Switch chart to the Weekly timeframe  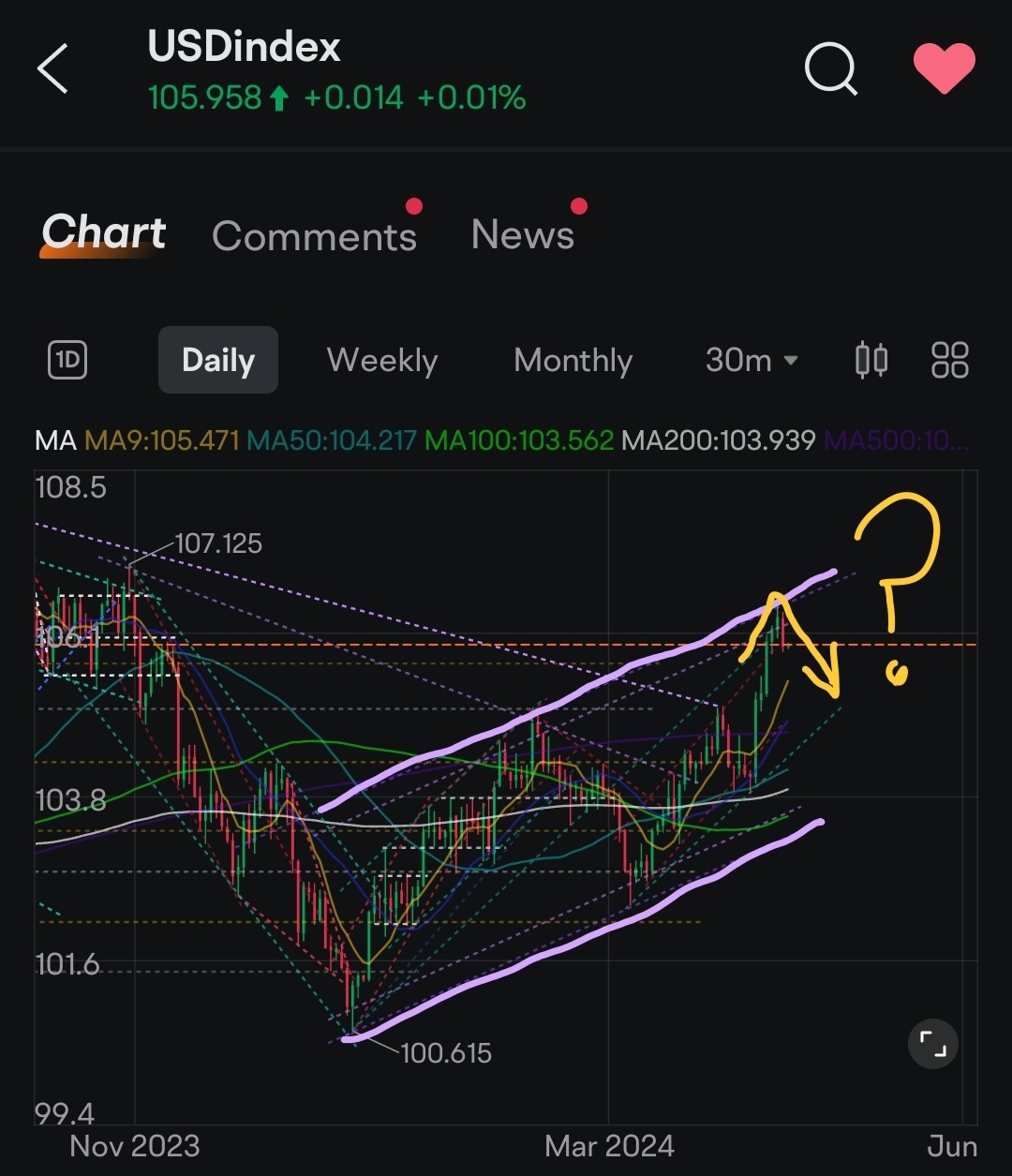tap(382, 360)
